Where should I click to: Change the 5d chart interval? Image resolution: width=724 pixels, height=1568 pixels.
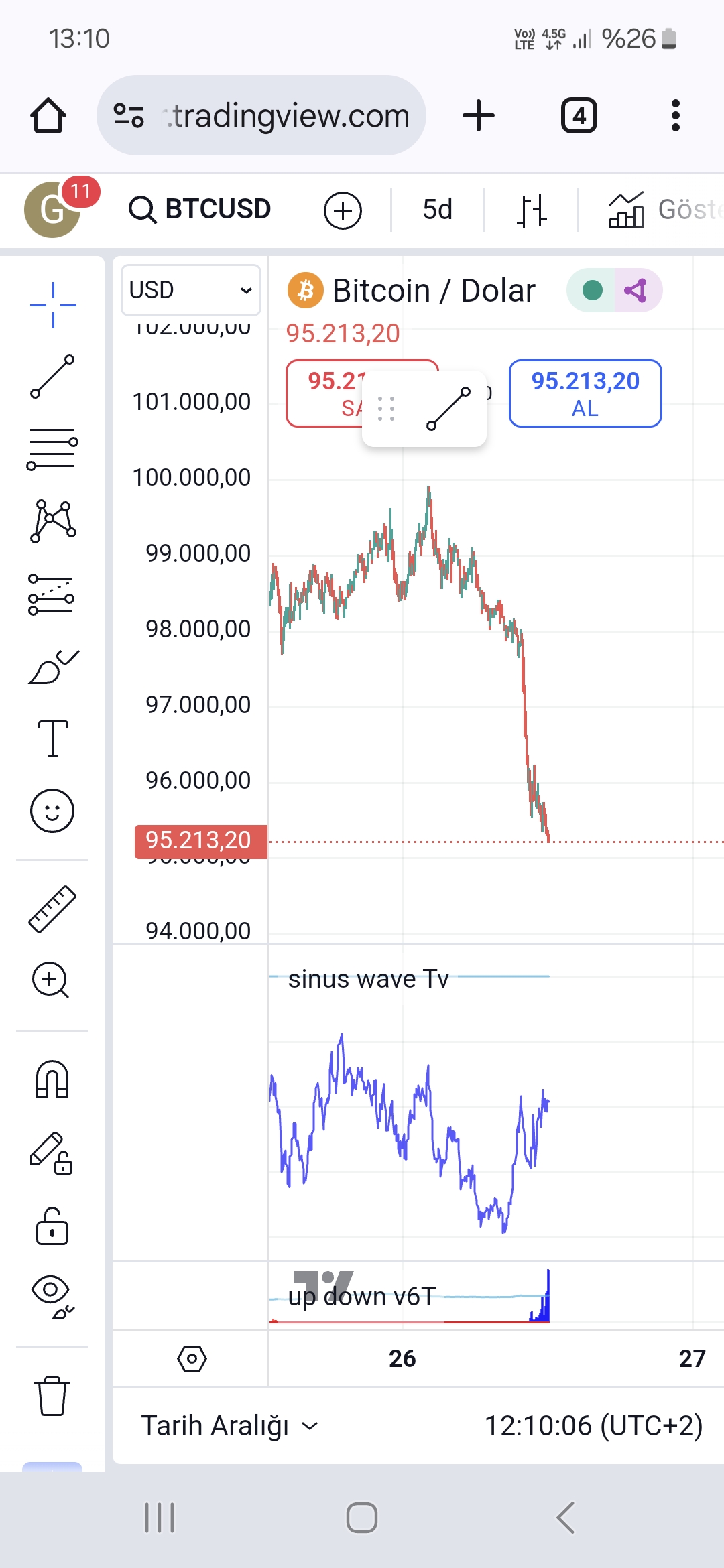tap(437, 210)
